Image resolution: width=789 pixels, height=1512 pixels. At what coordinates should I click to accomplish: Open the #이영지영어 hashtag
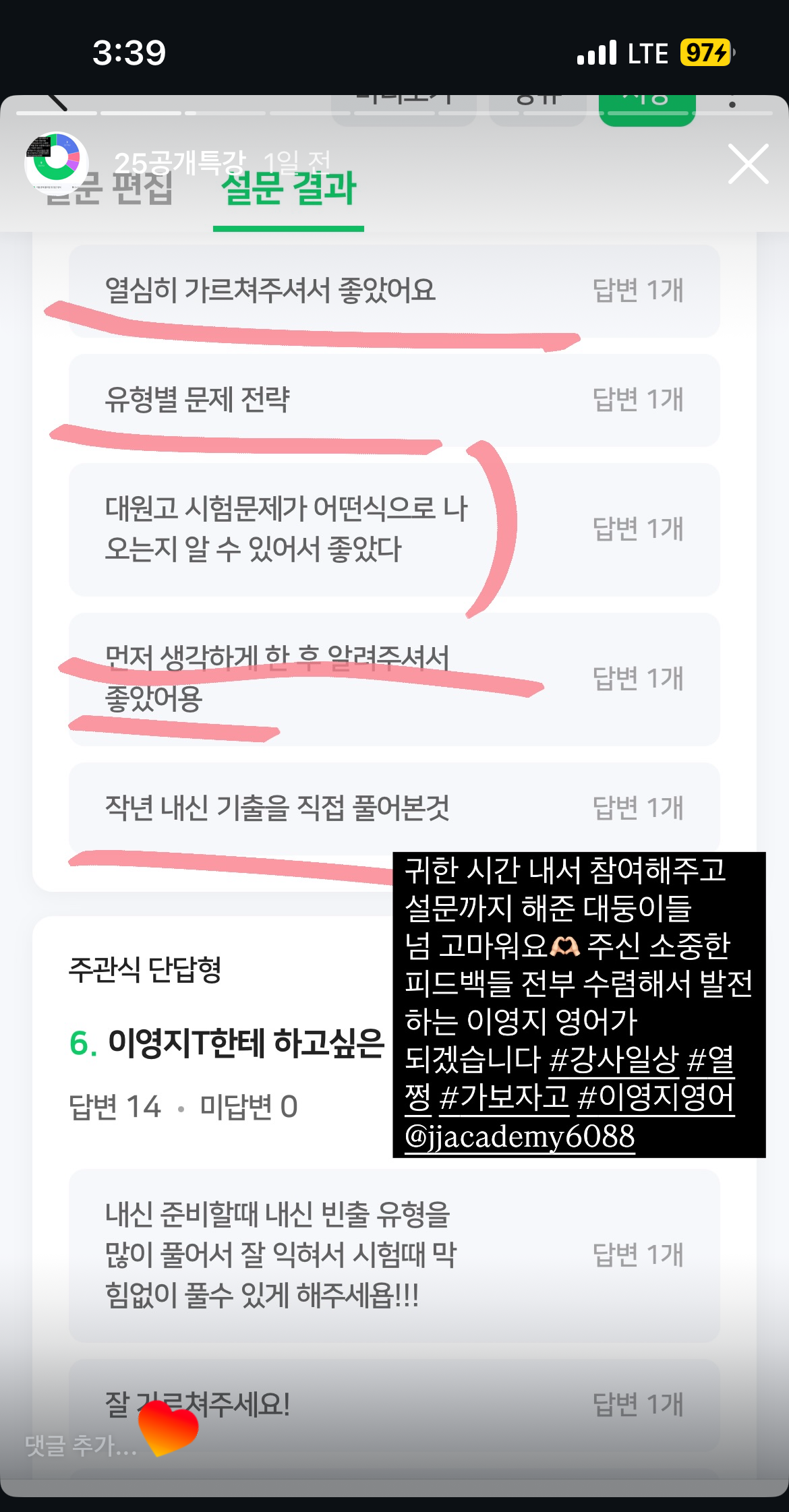655,1097
